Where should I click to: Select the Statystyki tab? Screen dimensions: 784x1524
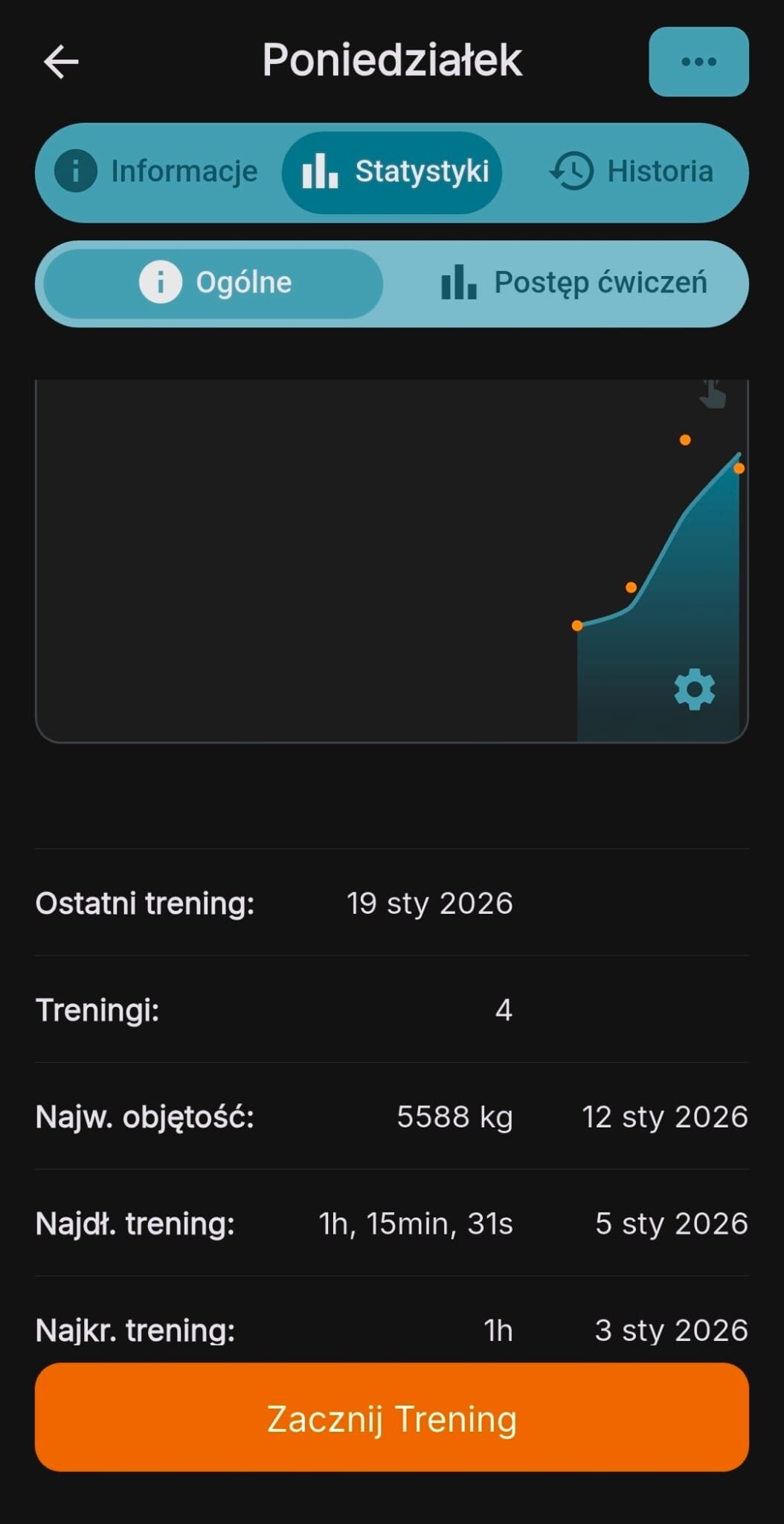click(x=392, y=172)
